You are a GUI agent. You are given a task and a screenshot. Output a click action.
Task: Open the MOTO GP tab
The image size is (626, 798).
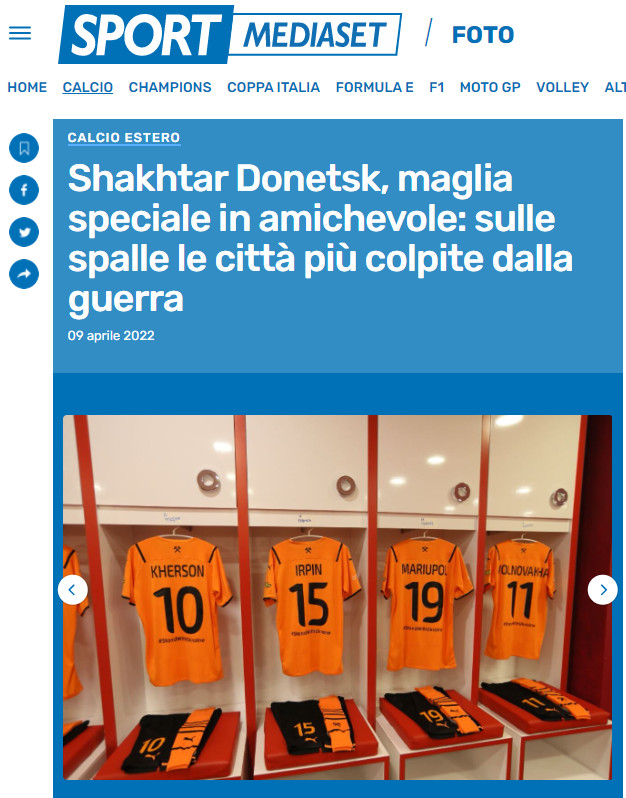[490, 87]
